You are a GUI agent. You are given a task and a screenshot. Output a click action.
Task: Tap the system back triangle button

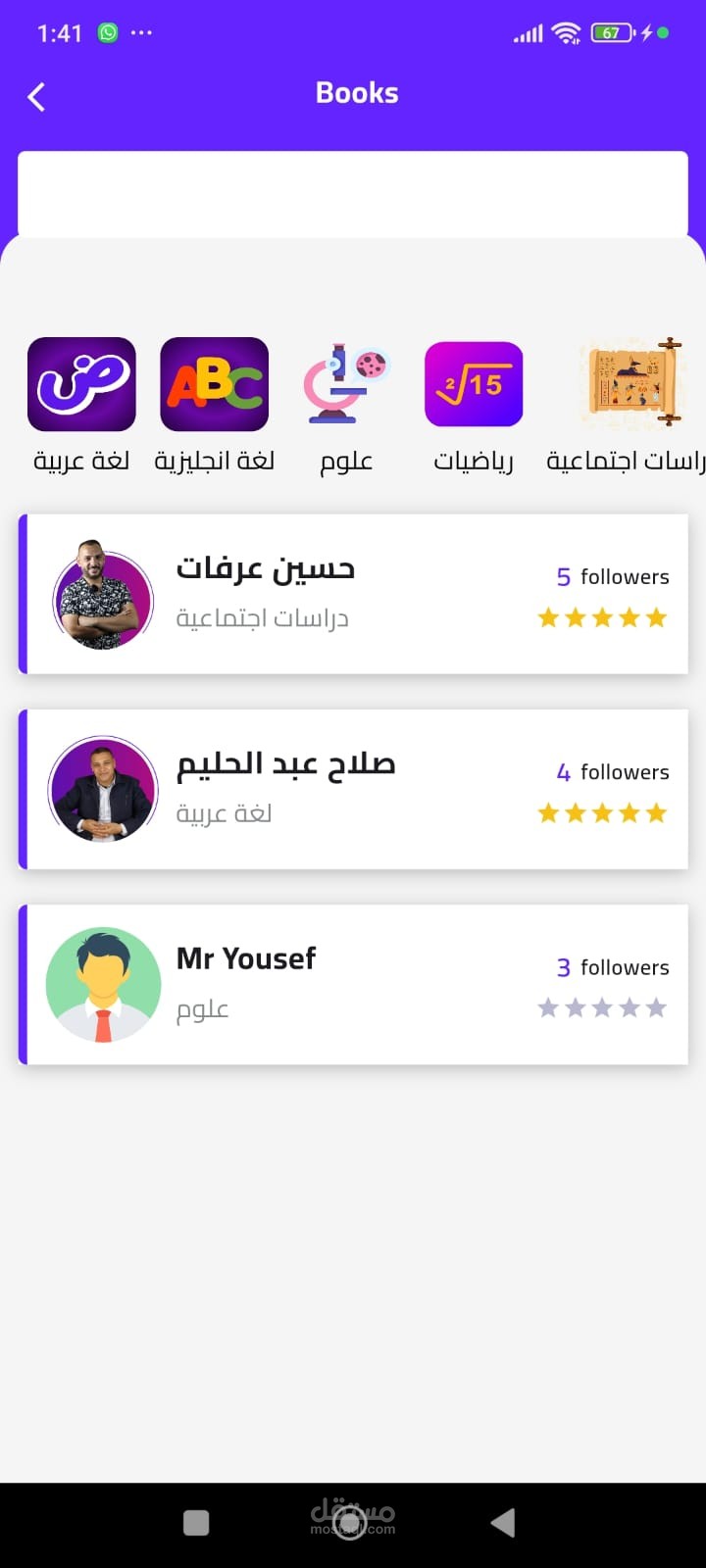[503, 1522]
